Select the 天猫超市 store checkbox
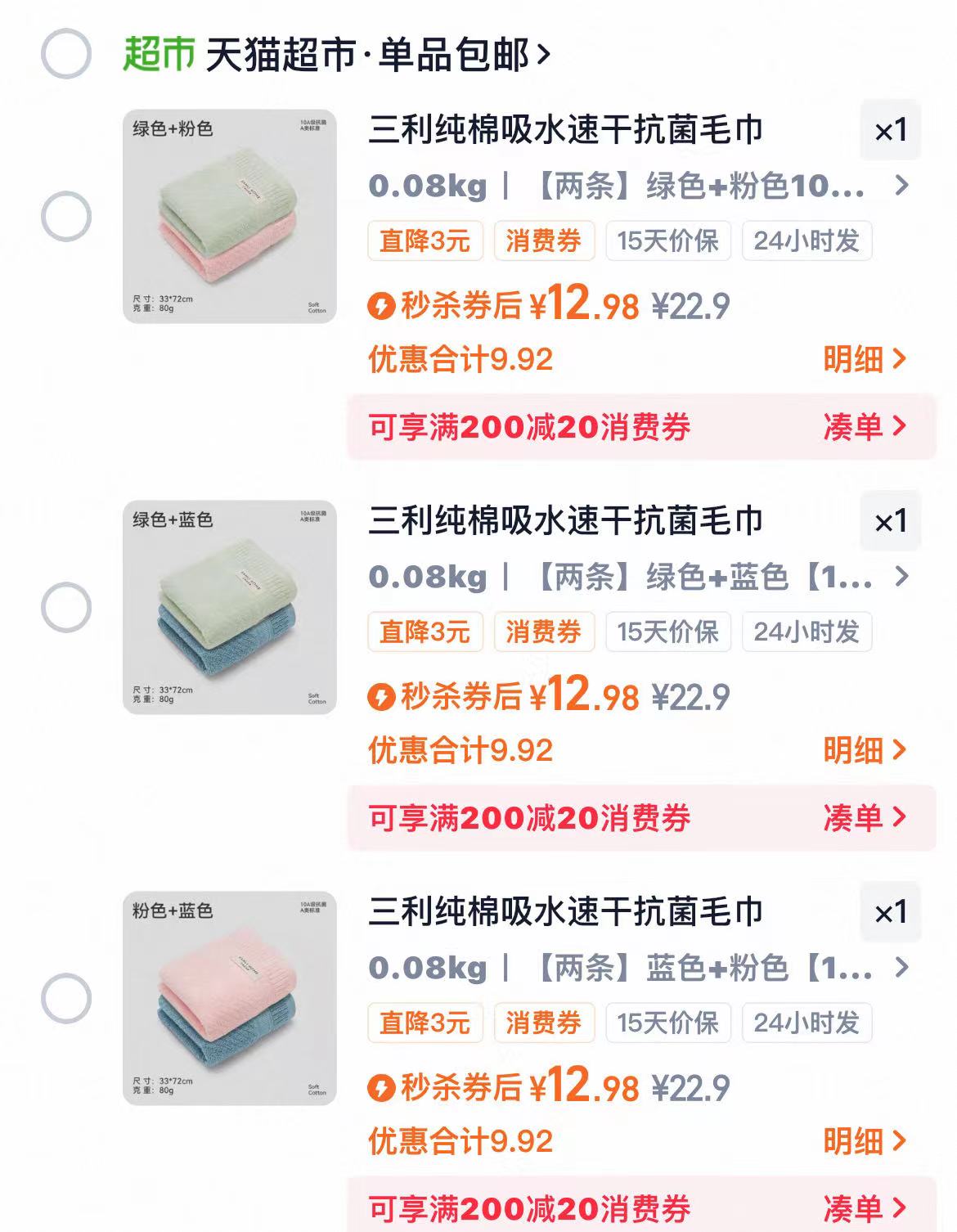 (x=67, y=52)
